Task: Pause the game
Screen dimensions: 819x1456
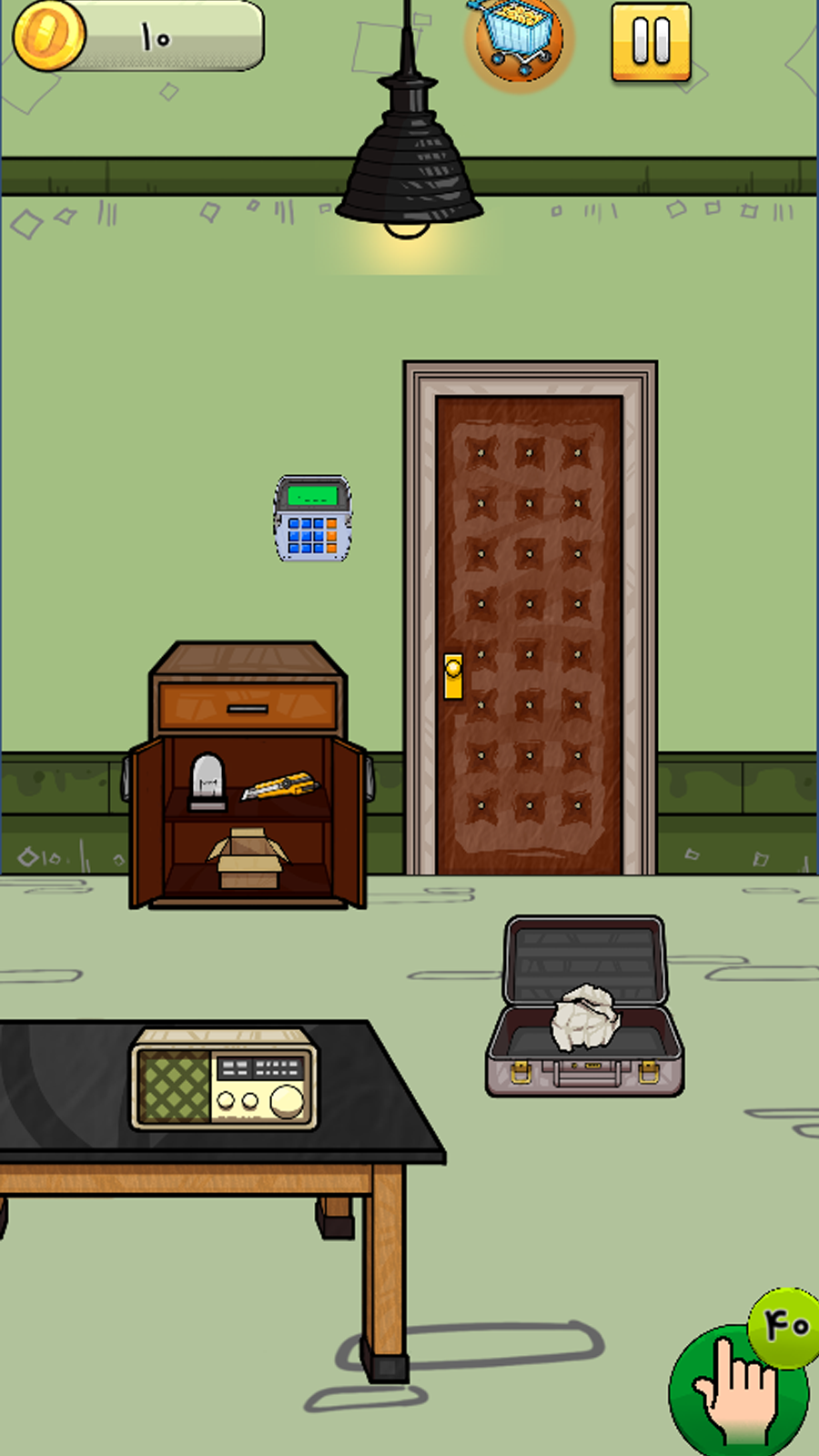Action: tap(651, 42)
